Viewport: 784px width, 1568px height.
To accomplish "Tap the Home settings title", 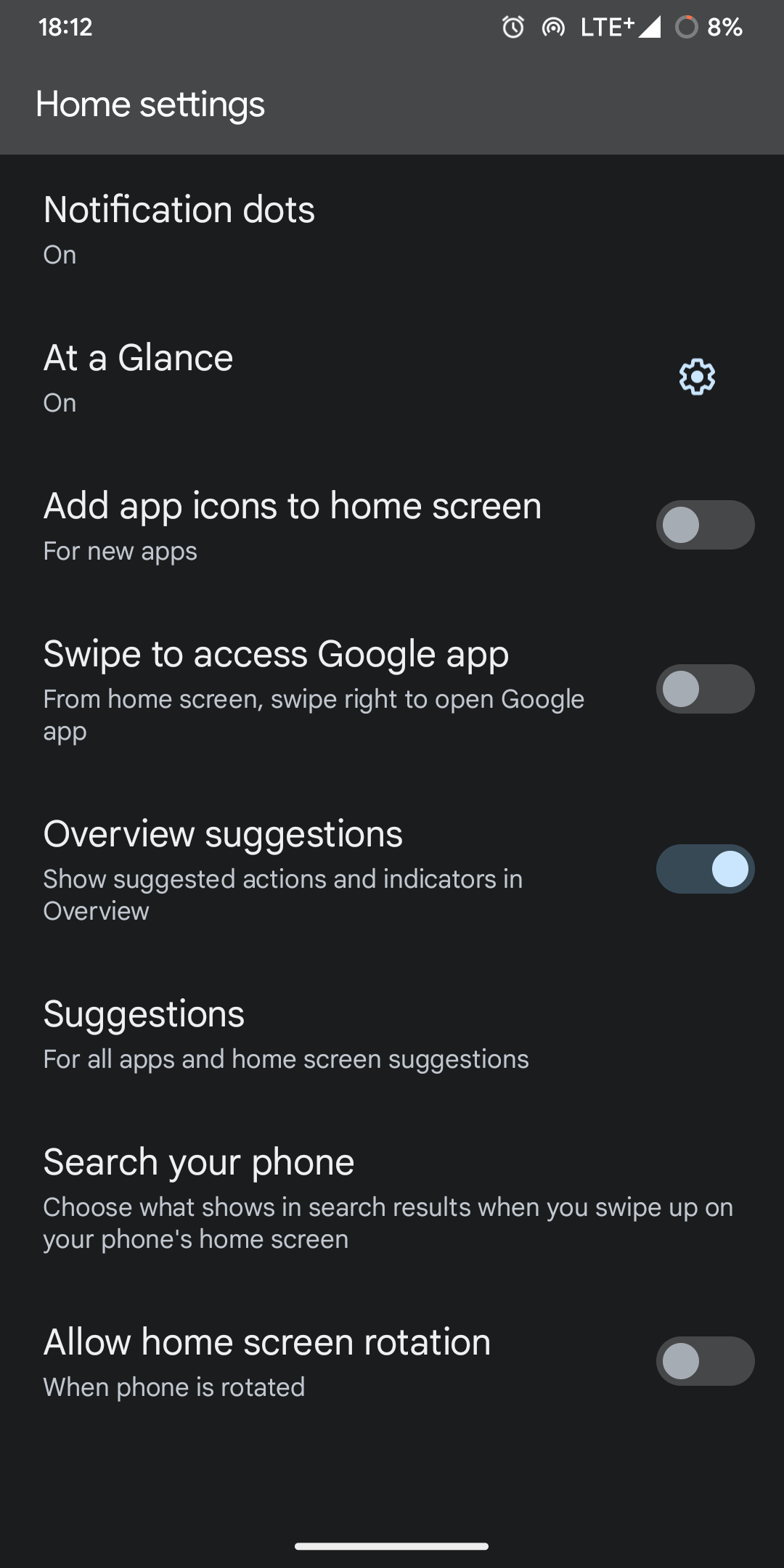I will pyautogui.click(x=150, y=104).
